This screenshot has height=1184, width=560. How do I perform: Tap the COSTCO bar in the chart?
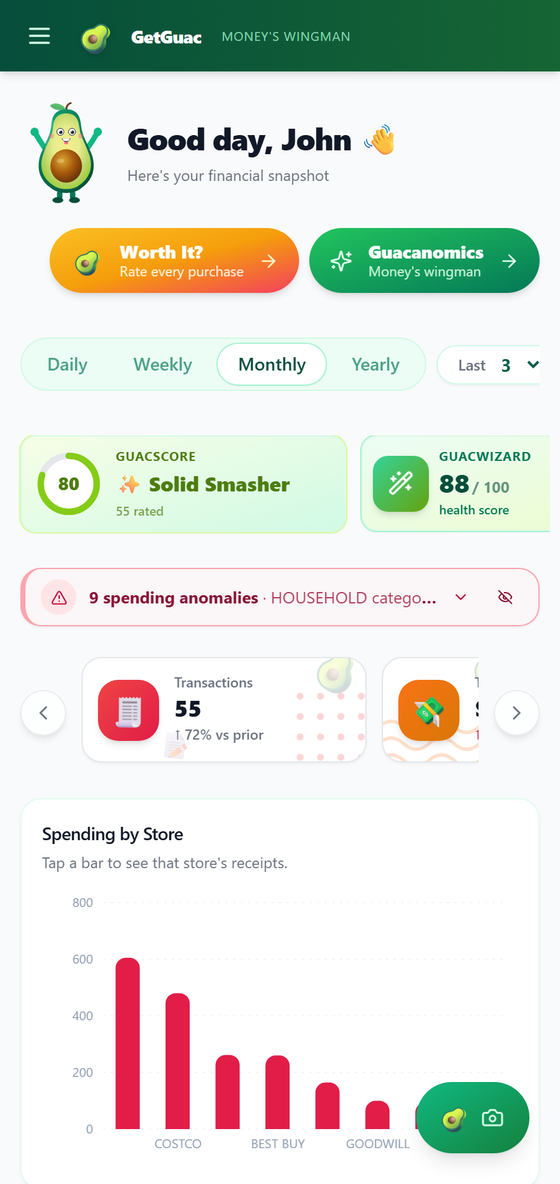177,1061
